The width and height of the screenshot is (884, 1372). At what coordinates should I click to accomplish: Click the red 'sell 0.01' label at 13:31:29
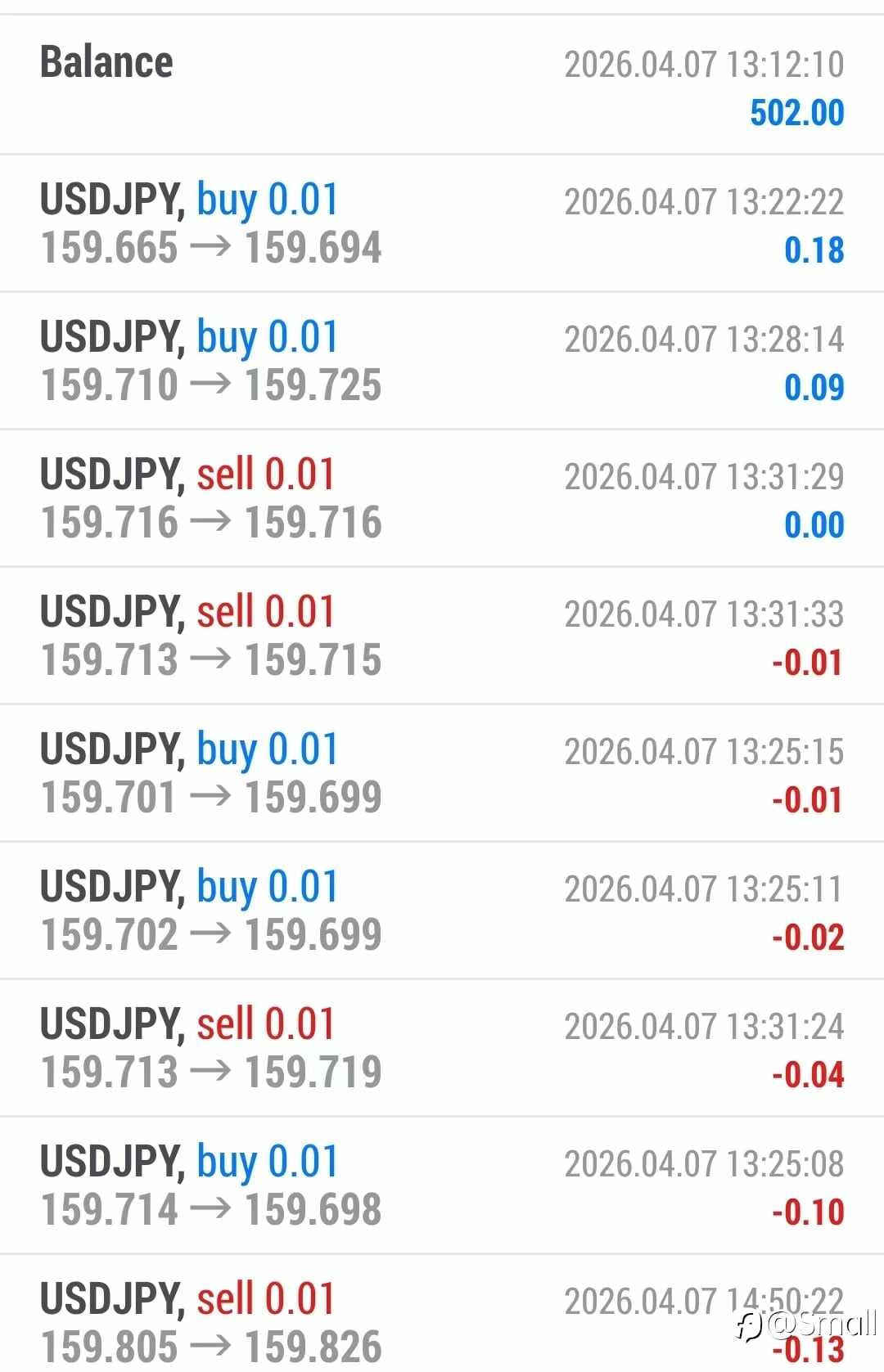[x=267, y=473]
